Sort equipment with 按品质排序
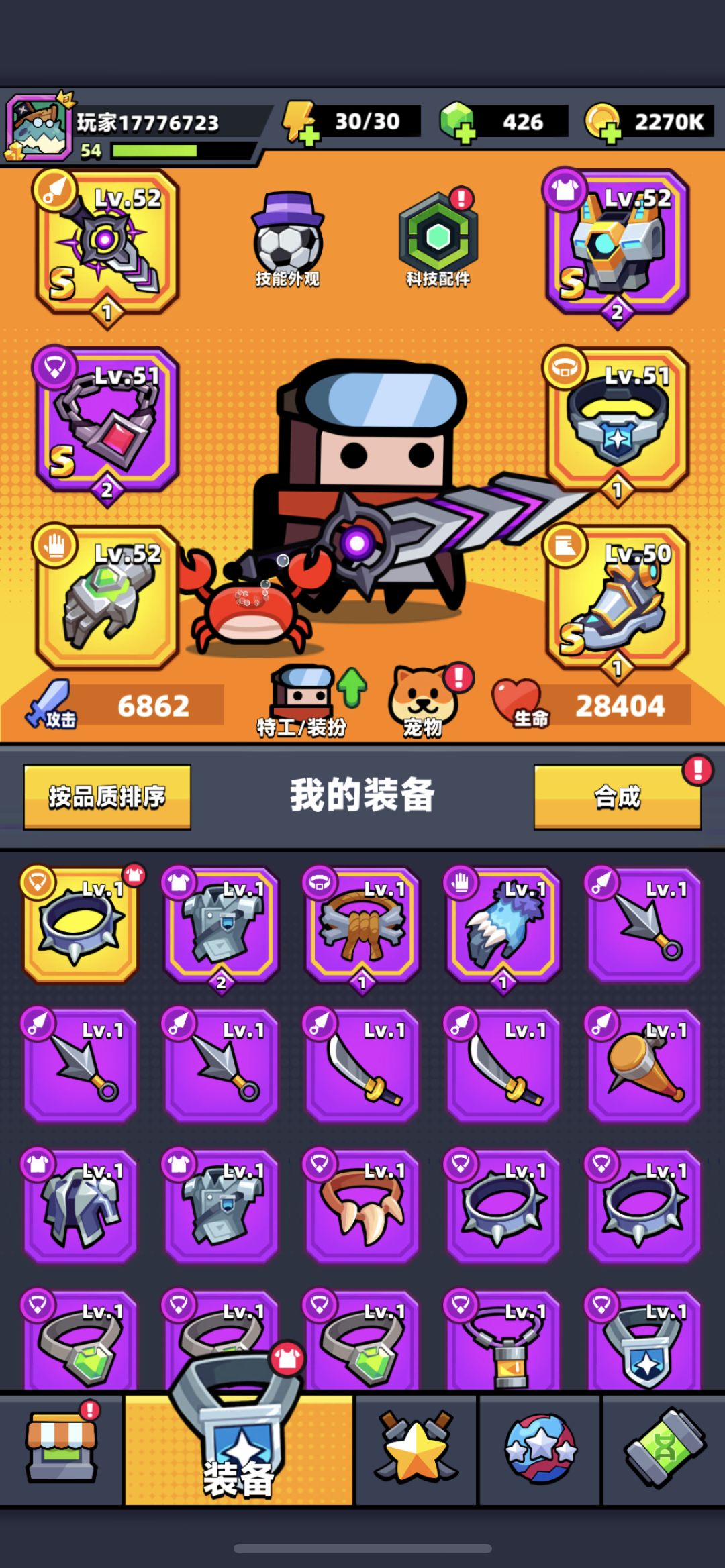The height and width of the screenshot is (1568, 725). point(107,797)
